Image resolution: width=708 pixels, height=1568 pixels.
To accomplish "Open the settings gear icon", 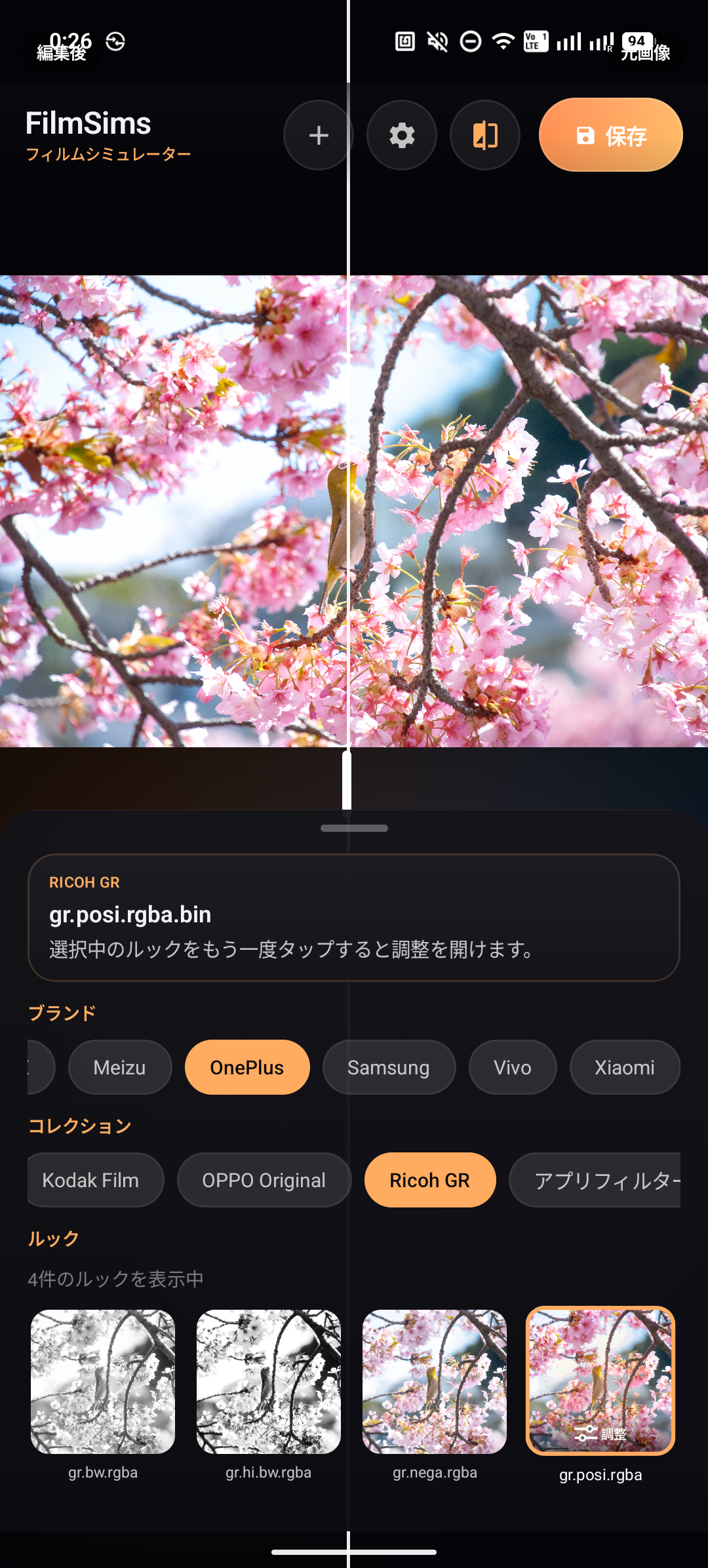I will [402, 135].
